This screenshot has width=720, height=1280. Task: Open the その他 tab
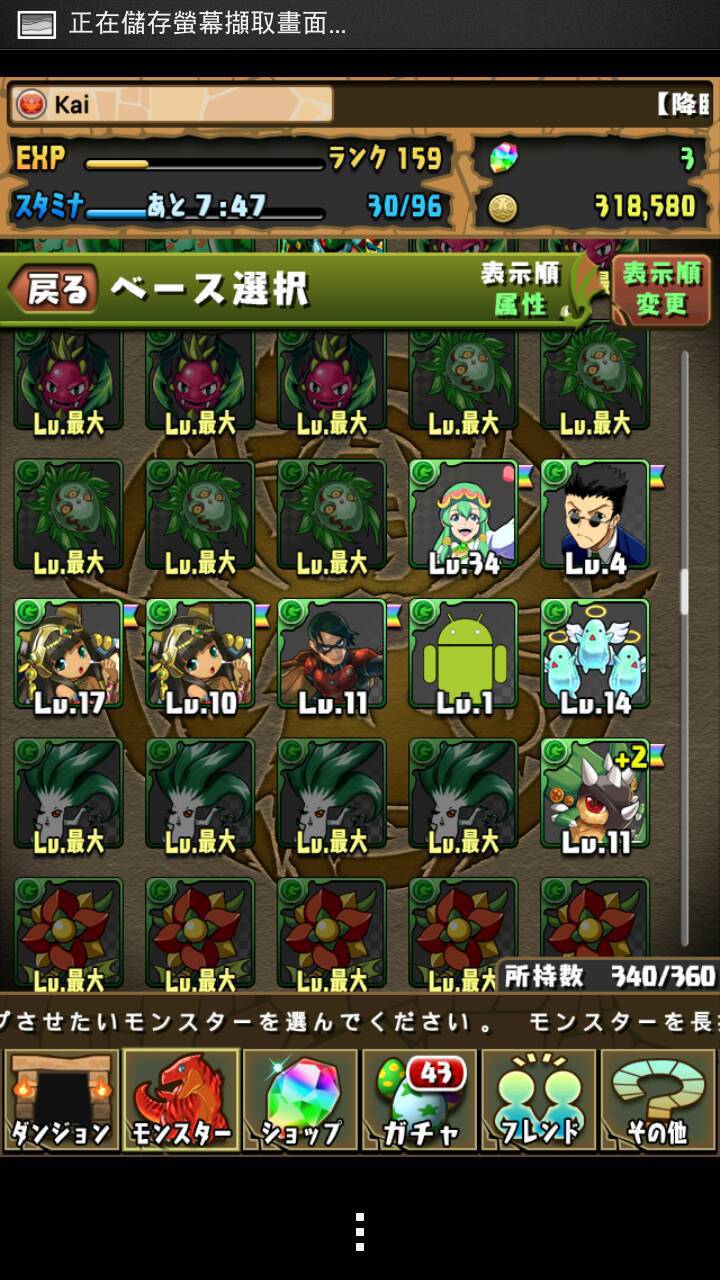pyautogui.click(x=658, y=1100)
